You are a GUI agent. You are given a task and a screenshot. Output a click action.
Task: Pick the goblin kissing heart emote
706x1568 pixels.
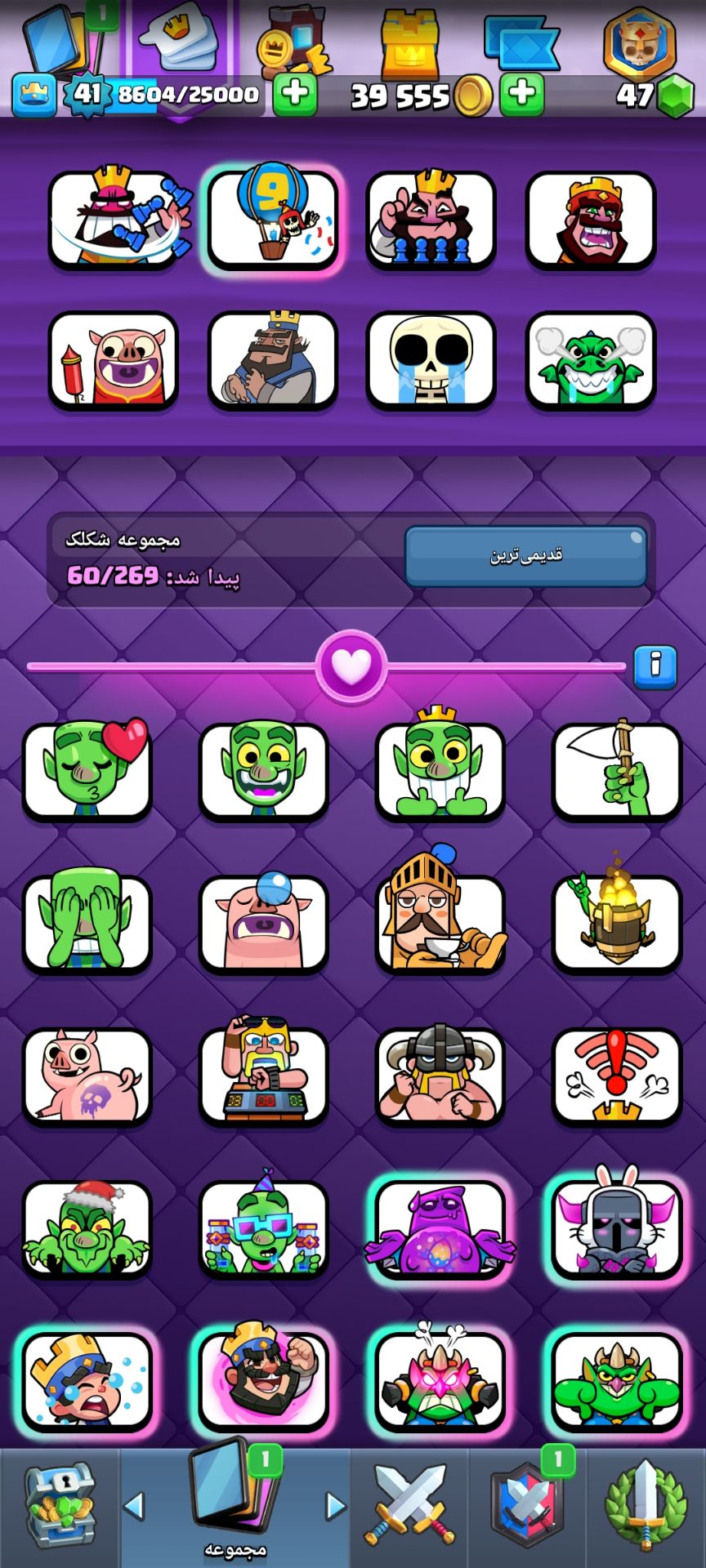tap(87, 770)
